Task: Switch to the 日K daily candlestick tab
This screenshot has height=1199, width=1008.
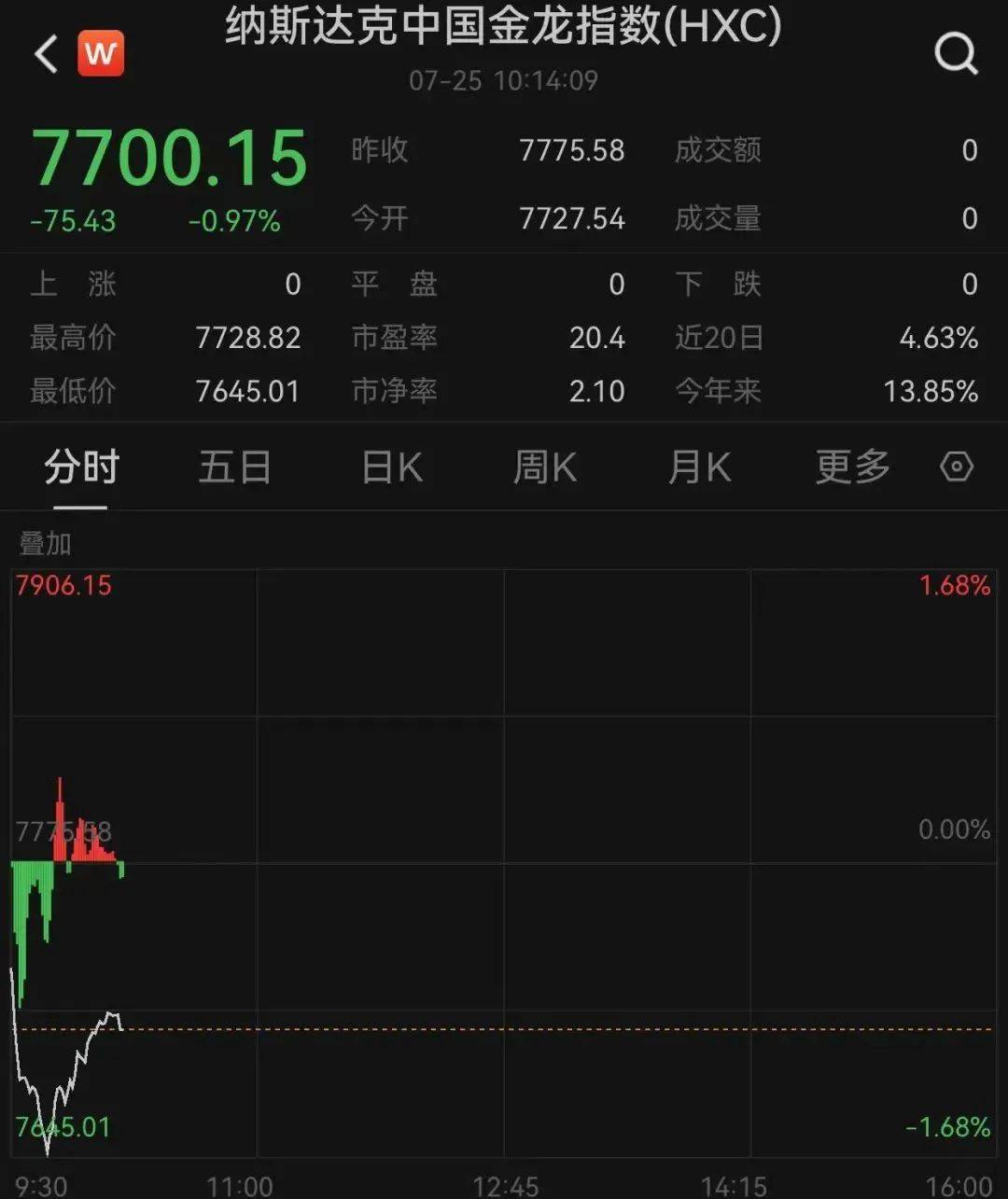Action: (x=391, y=467)
